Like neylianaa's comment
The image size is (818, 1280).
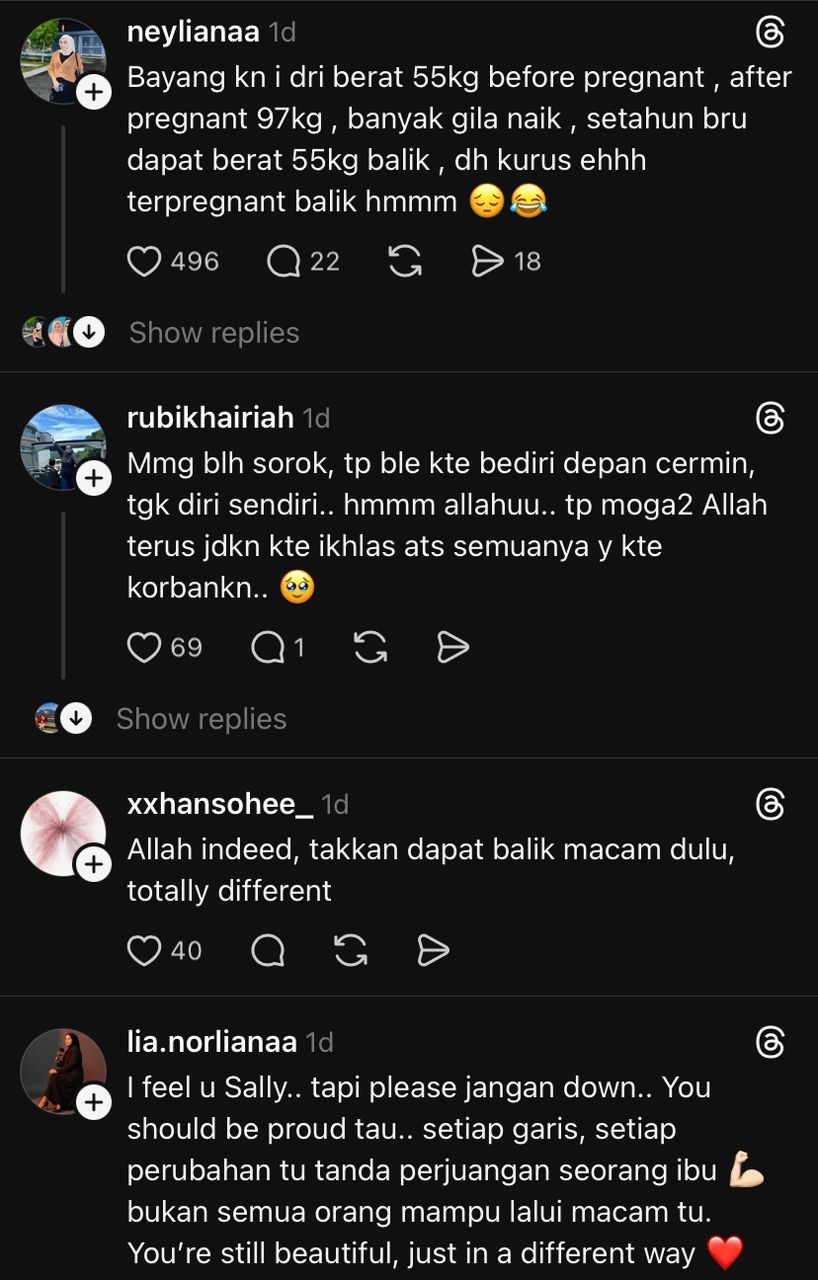(x=144, y=261)
